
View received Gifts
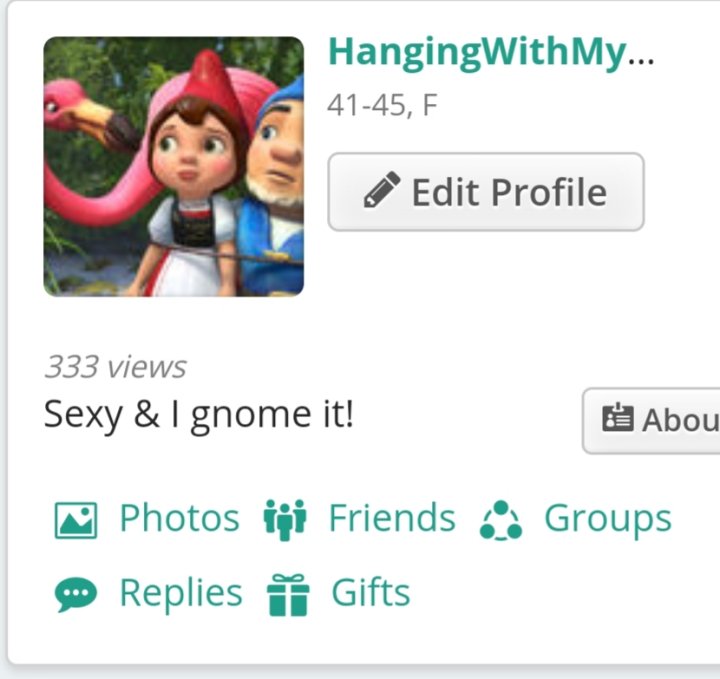[x=340, y=593]
